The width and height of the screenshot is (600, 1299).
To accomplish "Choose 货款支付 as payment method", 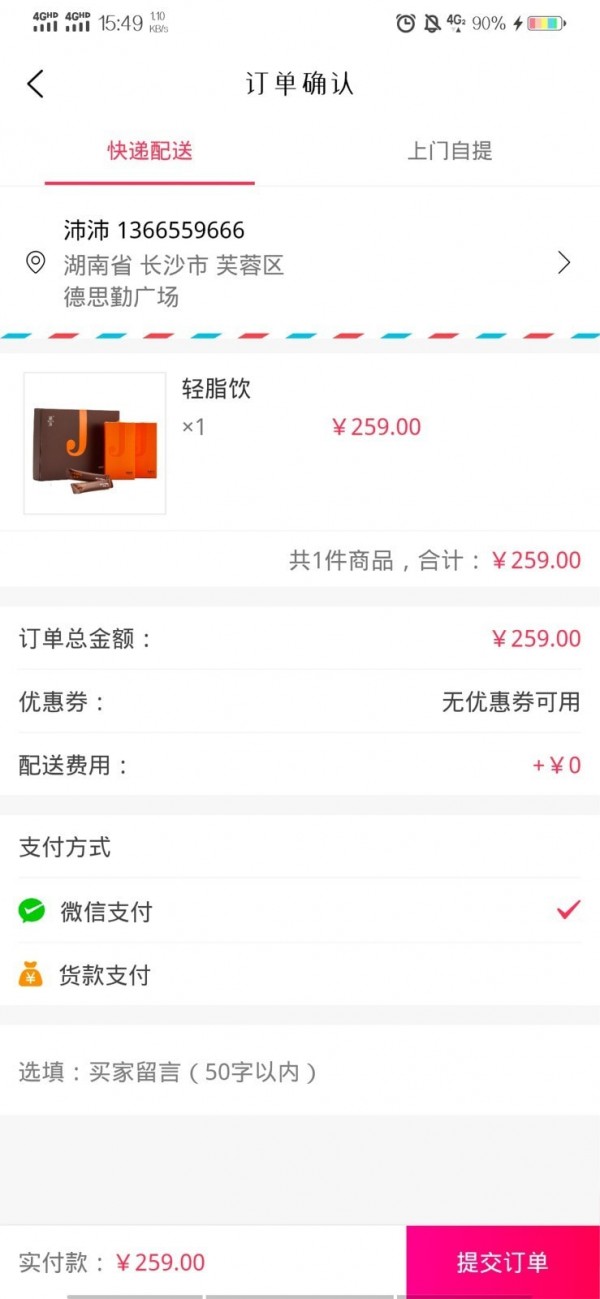I will tap(300, 975).
